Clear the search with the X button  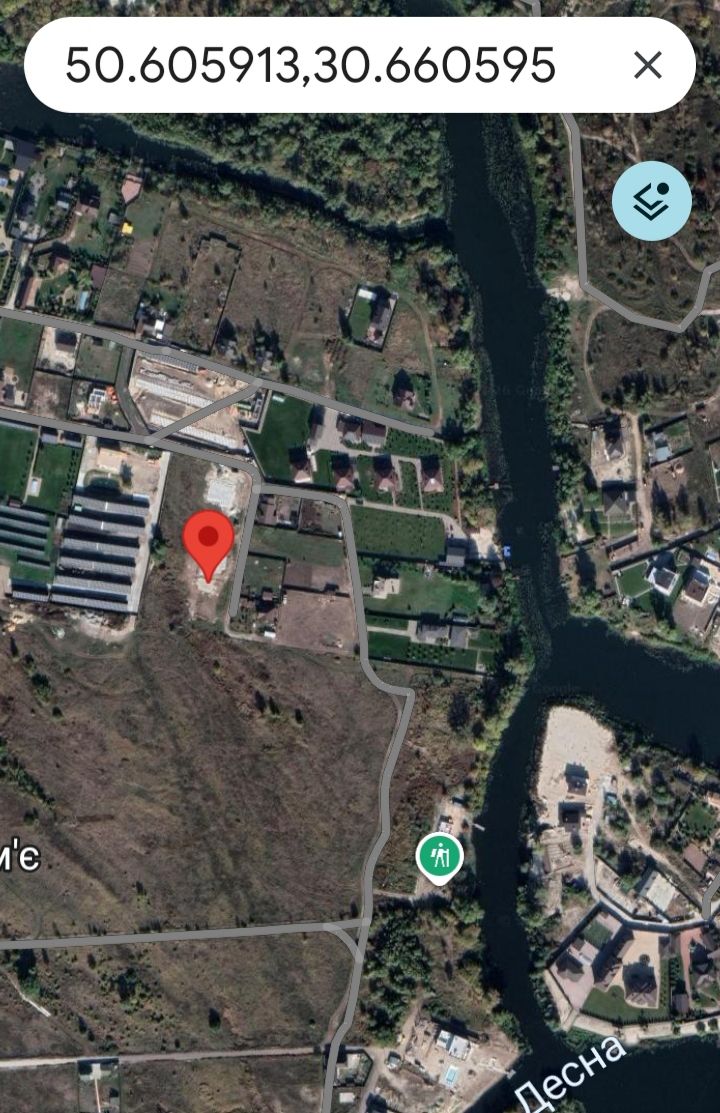648,66
